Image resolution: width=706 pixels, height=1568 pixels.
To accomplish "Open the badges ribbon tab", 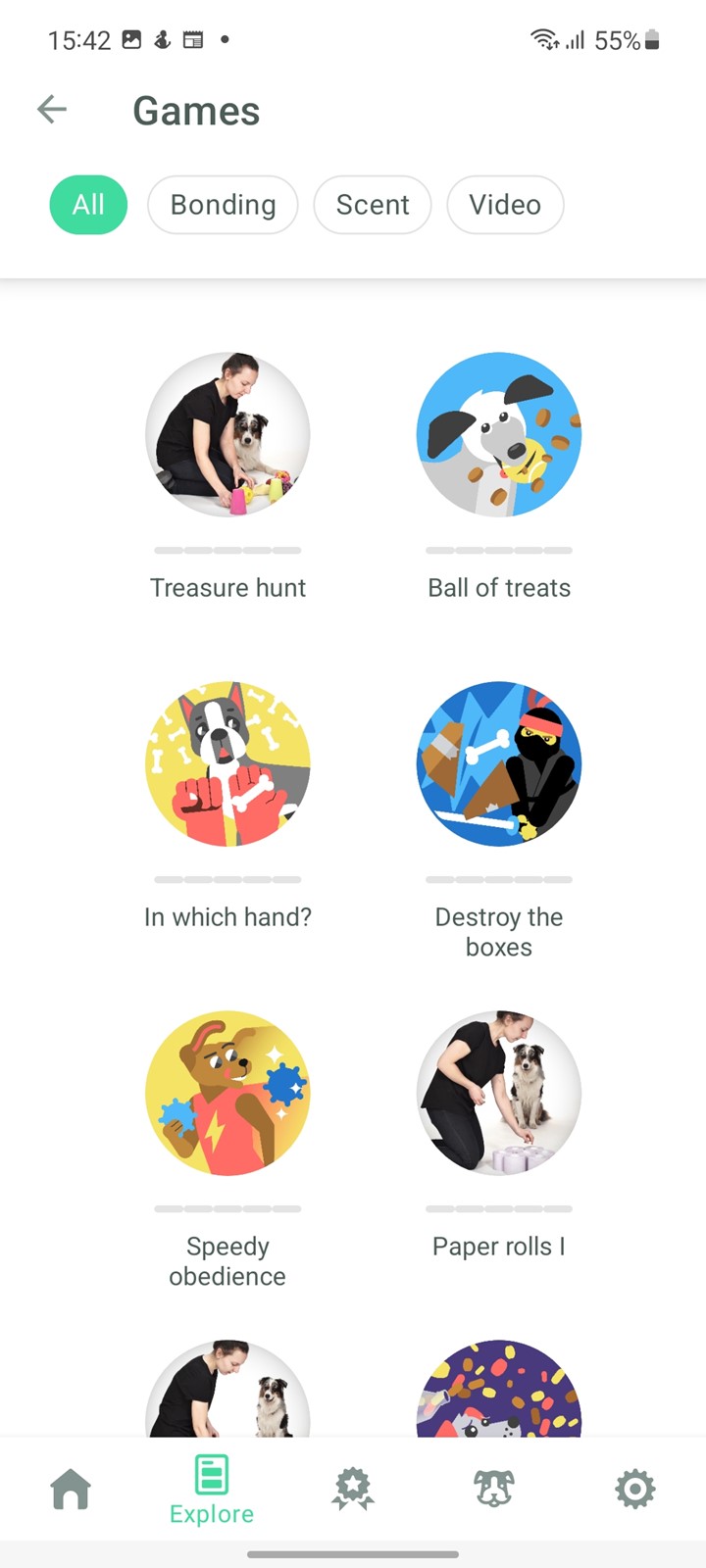I will [353, 1490].
